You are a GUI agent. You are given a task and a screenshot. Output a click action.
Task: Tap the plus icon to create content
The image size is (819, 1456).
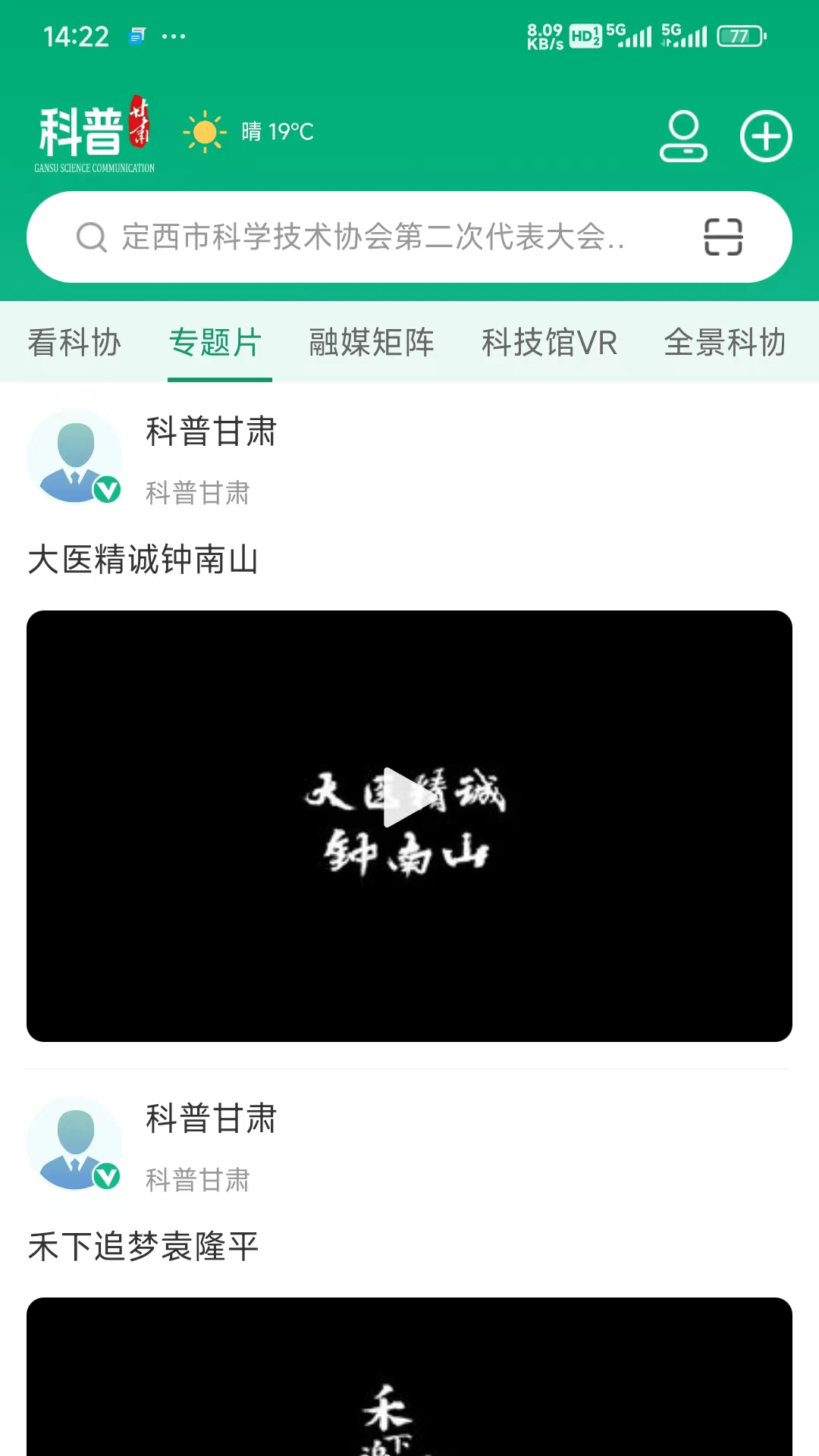[766, 137]
